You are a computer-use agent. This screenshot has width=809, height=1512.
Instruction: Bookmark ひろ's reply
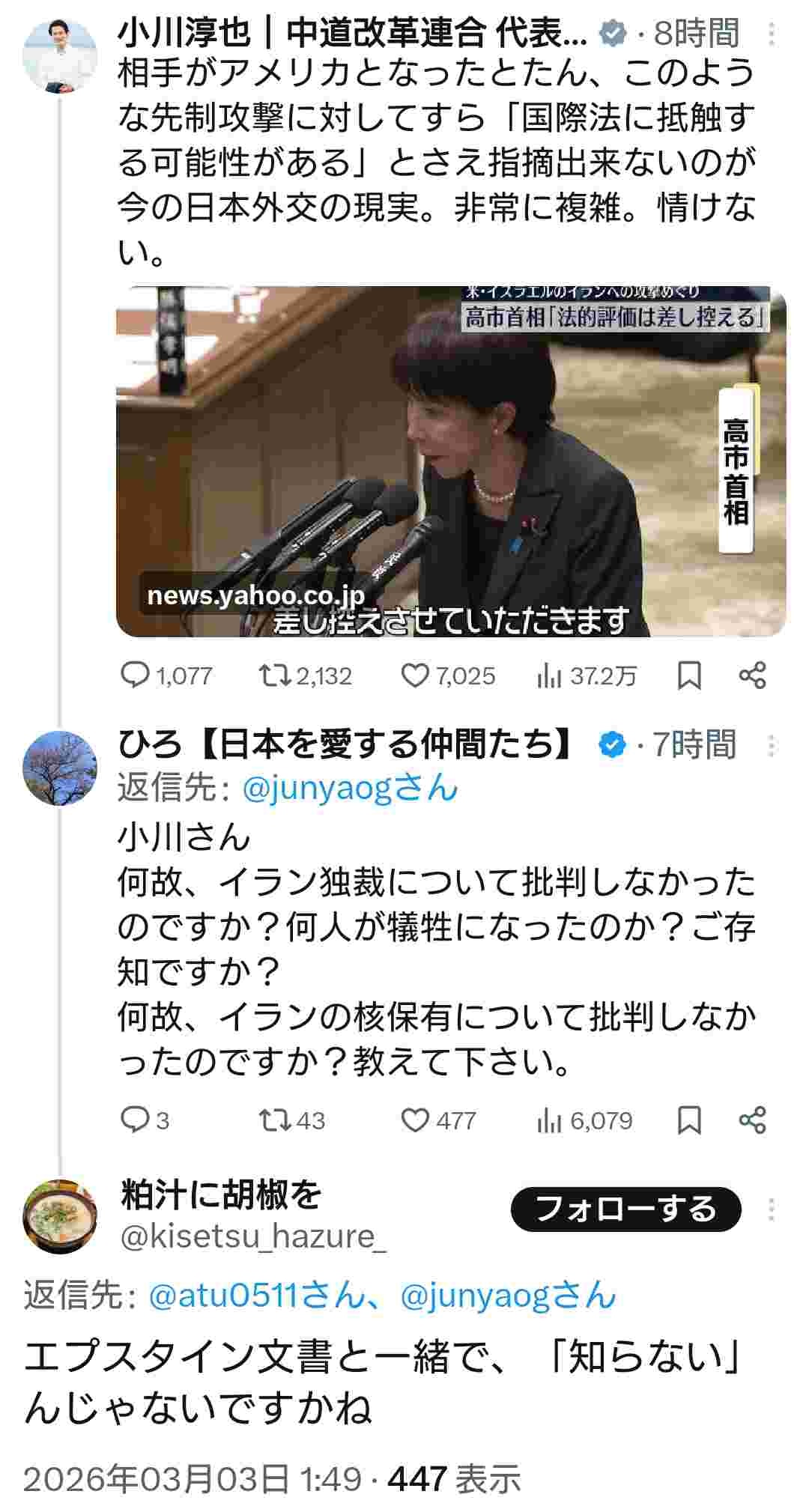[x=689, y=1120]
